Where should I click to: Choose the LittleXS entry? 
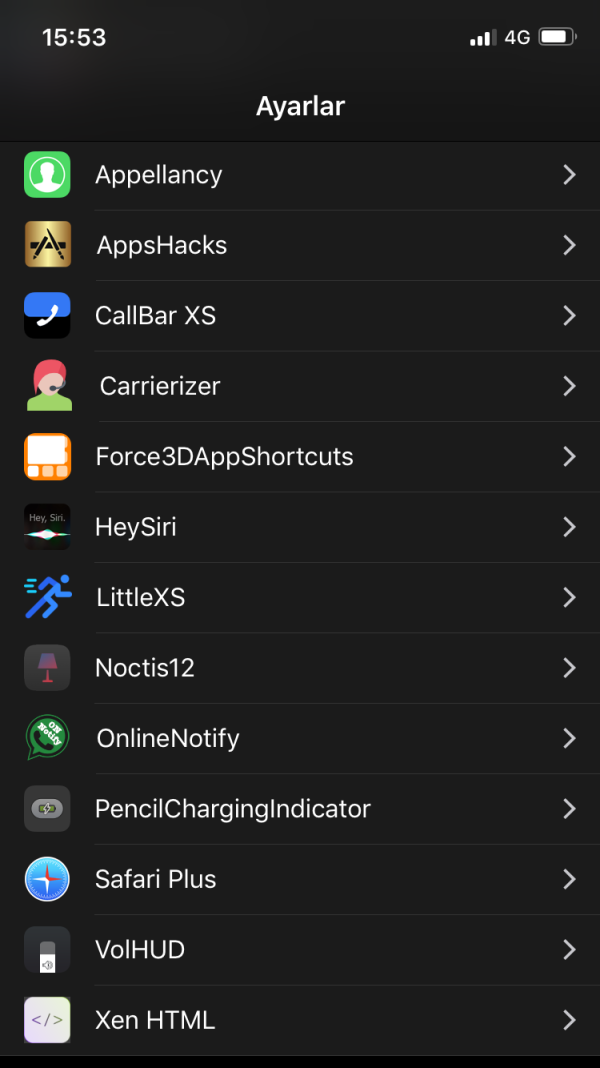coord(300,598)
